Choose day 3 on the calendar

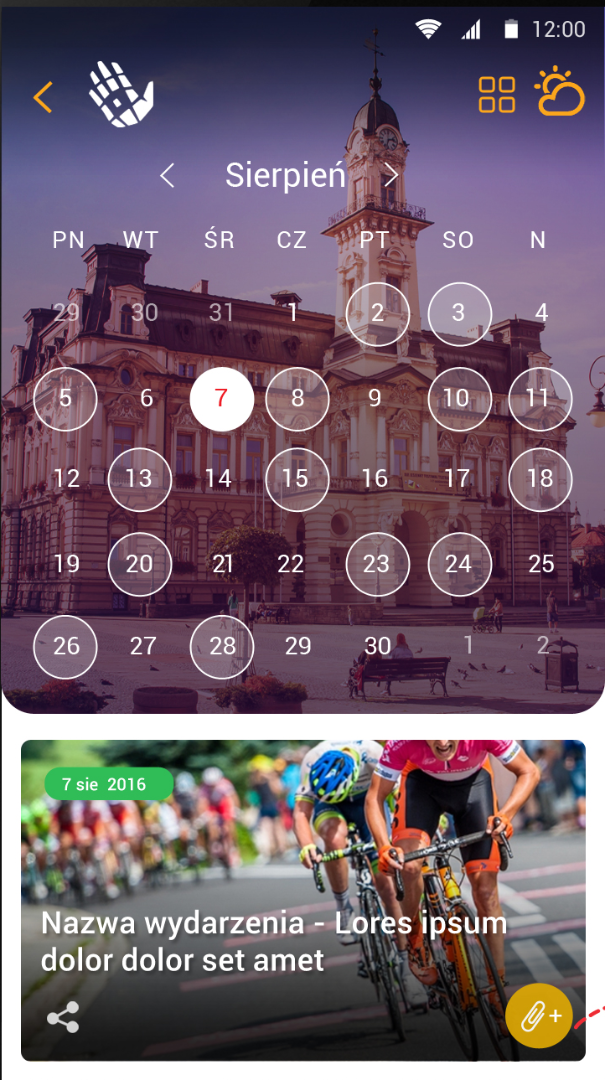pos(459,313)
